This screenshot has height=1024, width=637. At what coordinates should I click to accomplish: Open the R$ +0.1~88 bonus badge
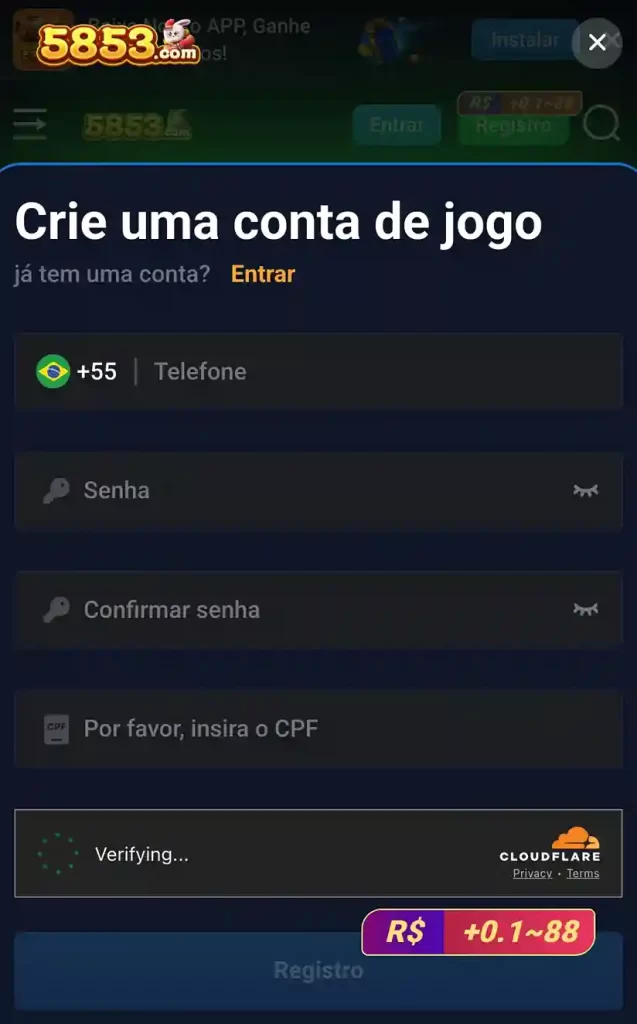(x=478, y=932)
